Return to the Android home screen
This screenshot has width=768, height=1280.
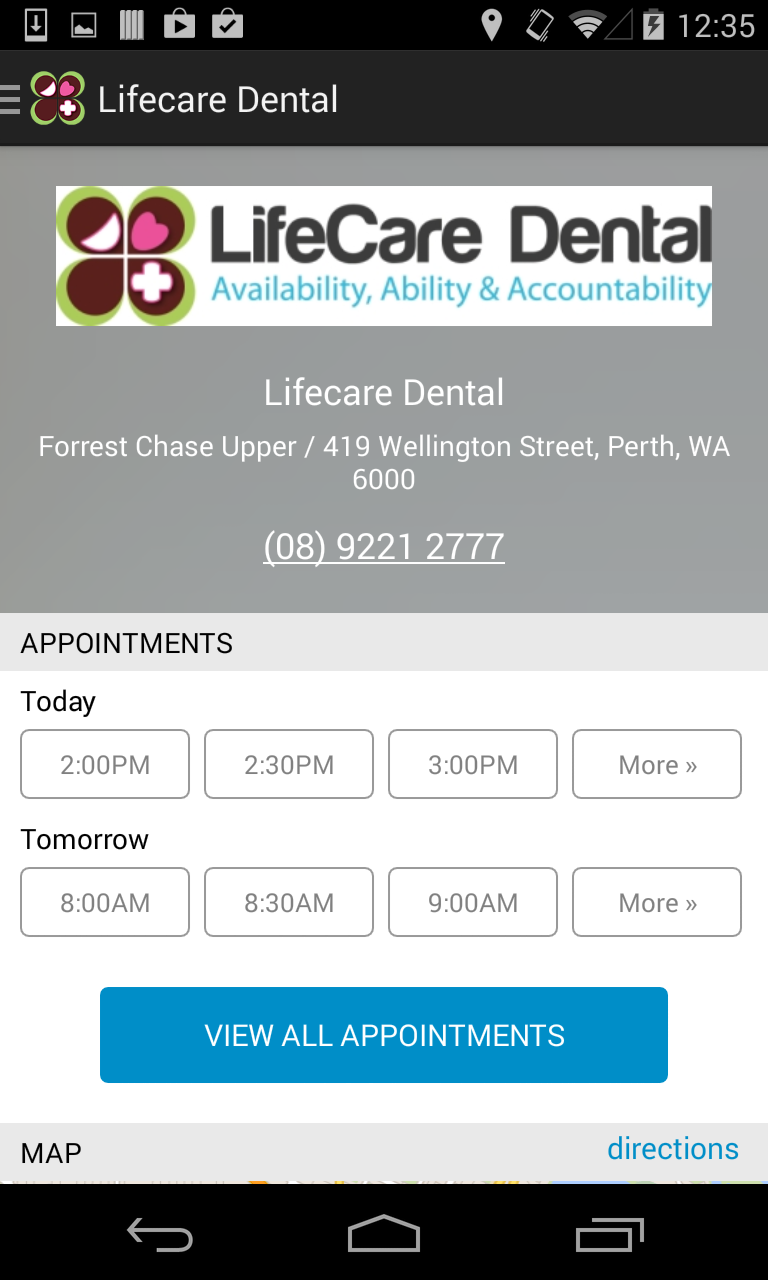click(x=384, y=1235)
